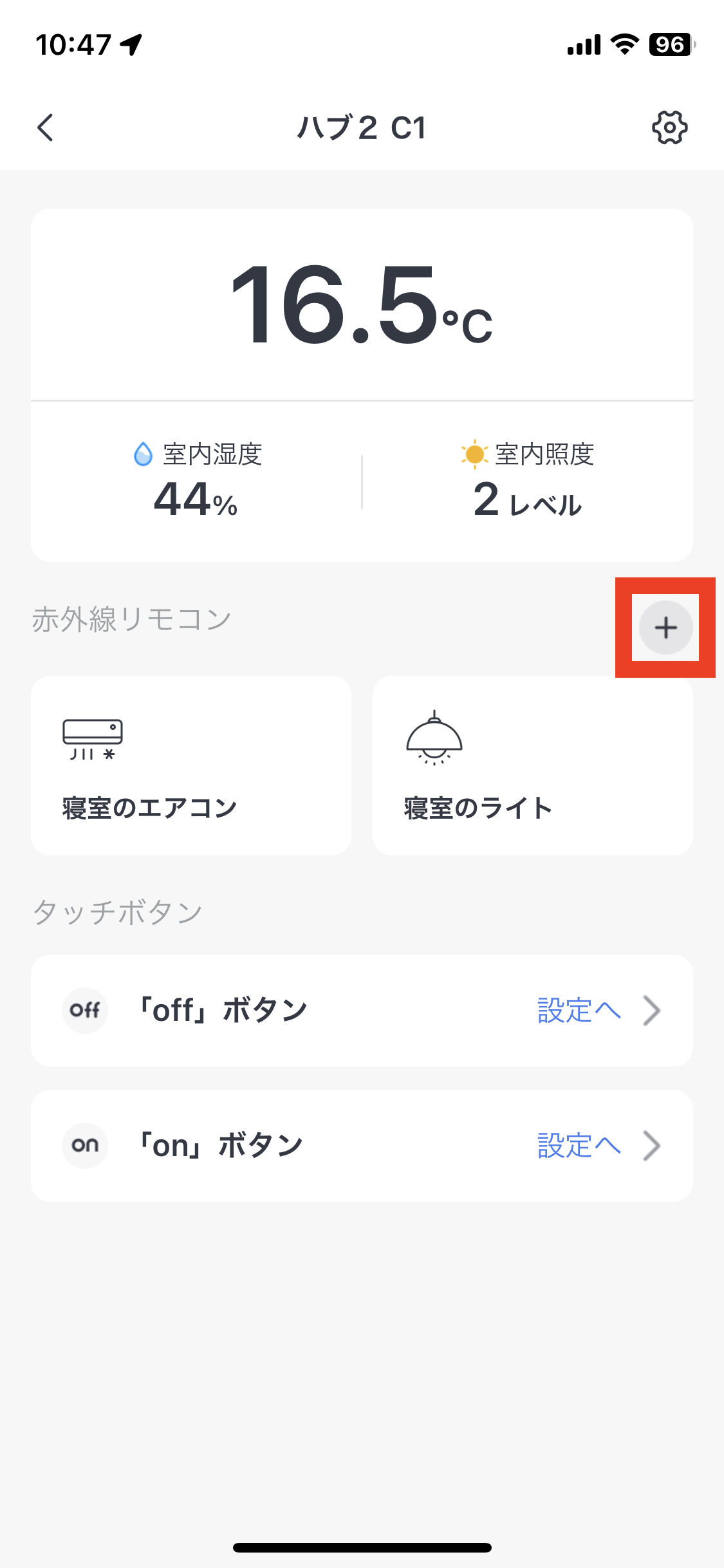This screenshot has width=724, height=1568.
Task: Go back from the ハブ2 C1 screen
Action: 45,127
